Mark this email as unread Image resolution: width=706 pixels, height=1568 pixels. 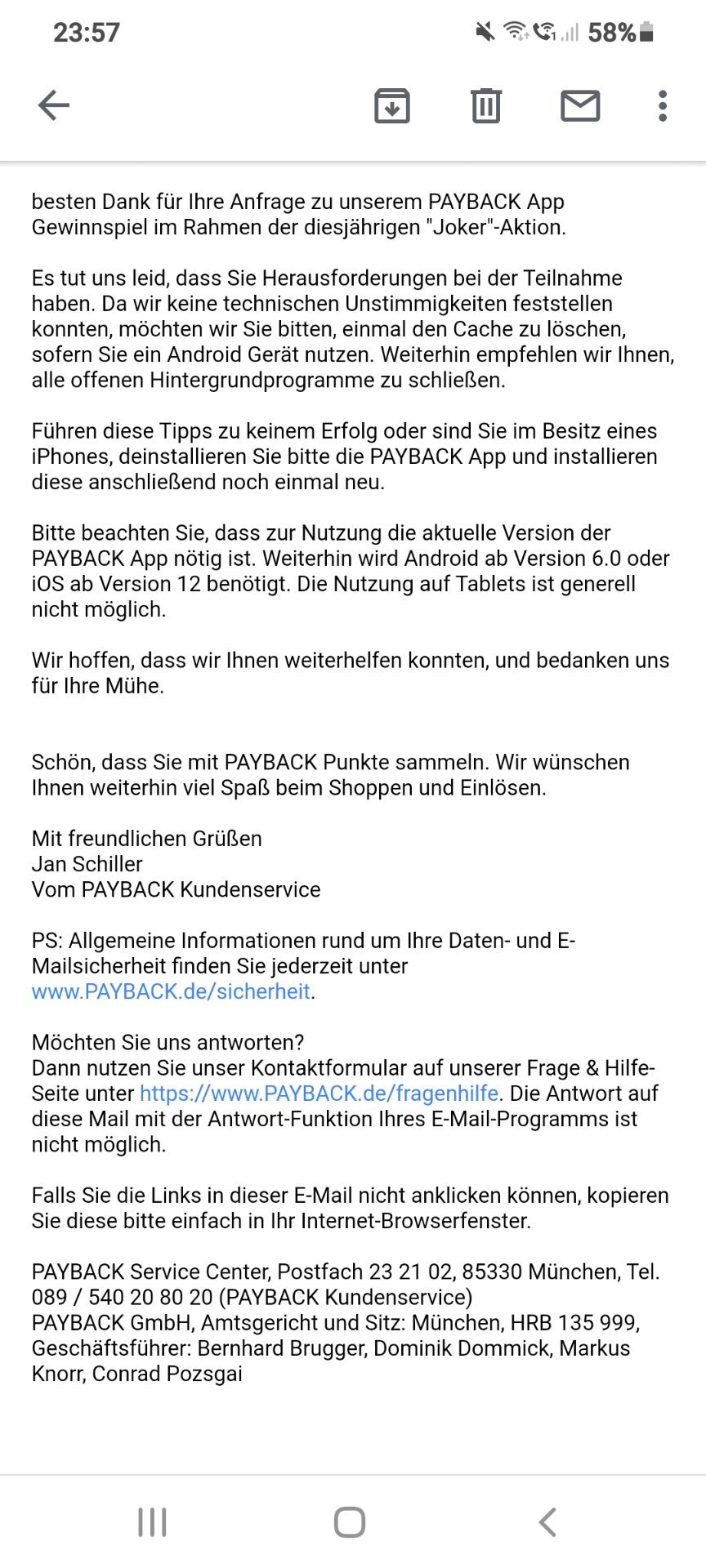580,106
